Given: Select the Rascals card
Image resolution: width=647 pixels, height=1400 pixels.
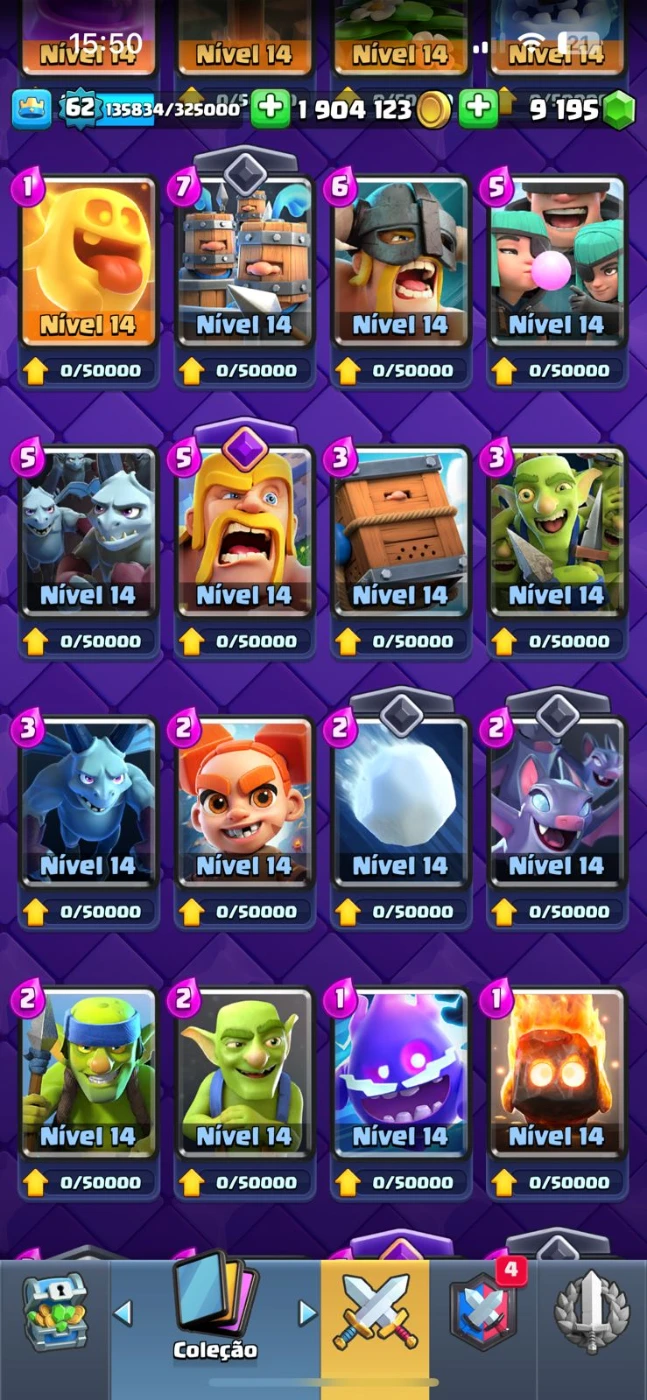Looking at the screenshot, I should [556, 262].
